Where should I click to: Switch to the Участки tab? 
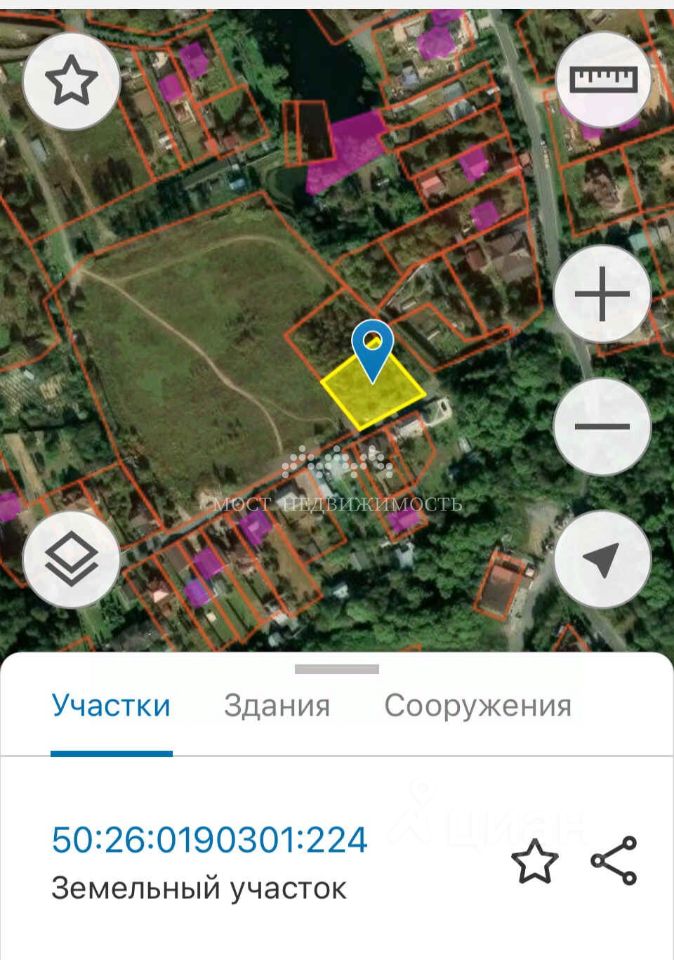click(x=111, y=706)
